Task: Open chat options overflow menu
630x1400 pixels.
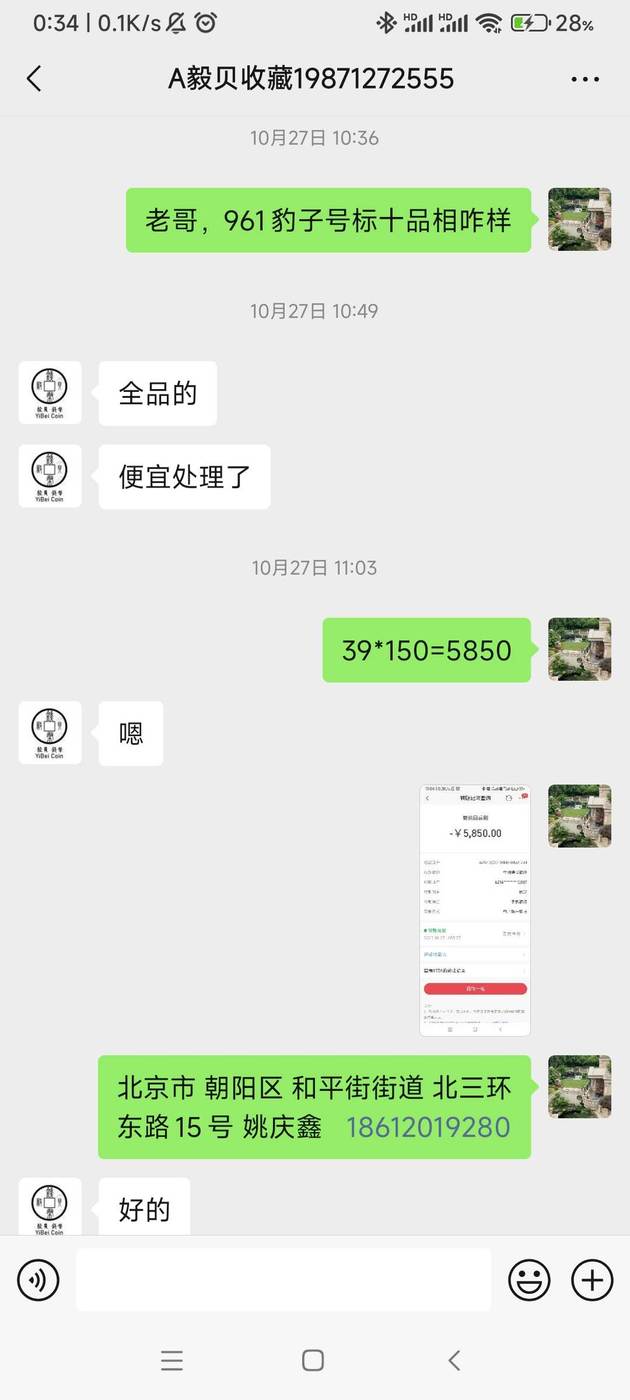Action: tap(585, 79)
